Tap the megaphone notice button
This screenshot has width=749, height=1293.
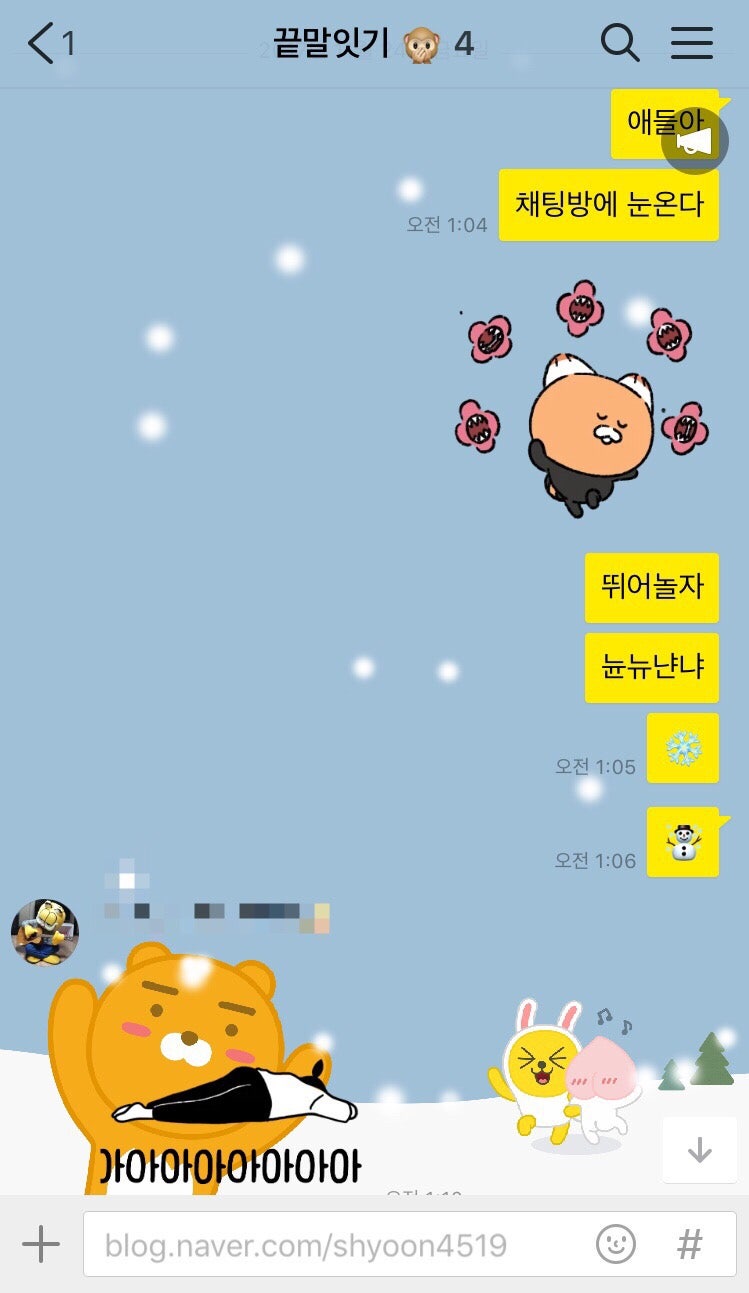coord(695,141)
